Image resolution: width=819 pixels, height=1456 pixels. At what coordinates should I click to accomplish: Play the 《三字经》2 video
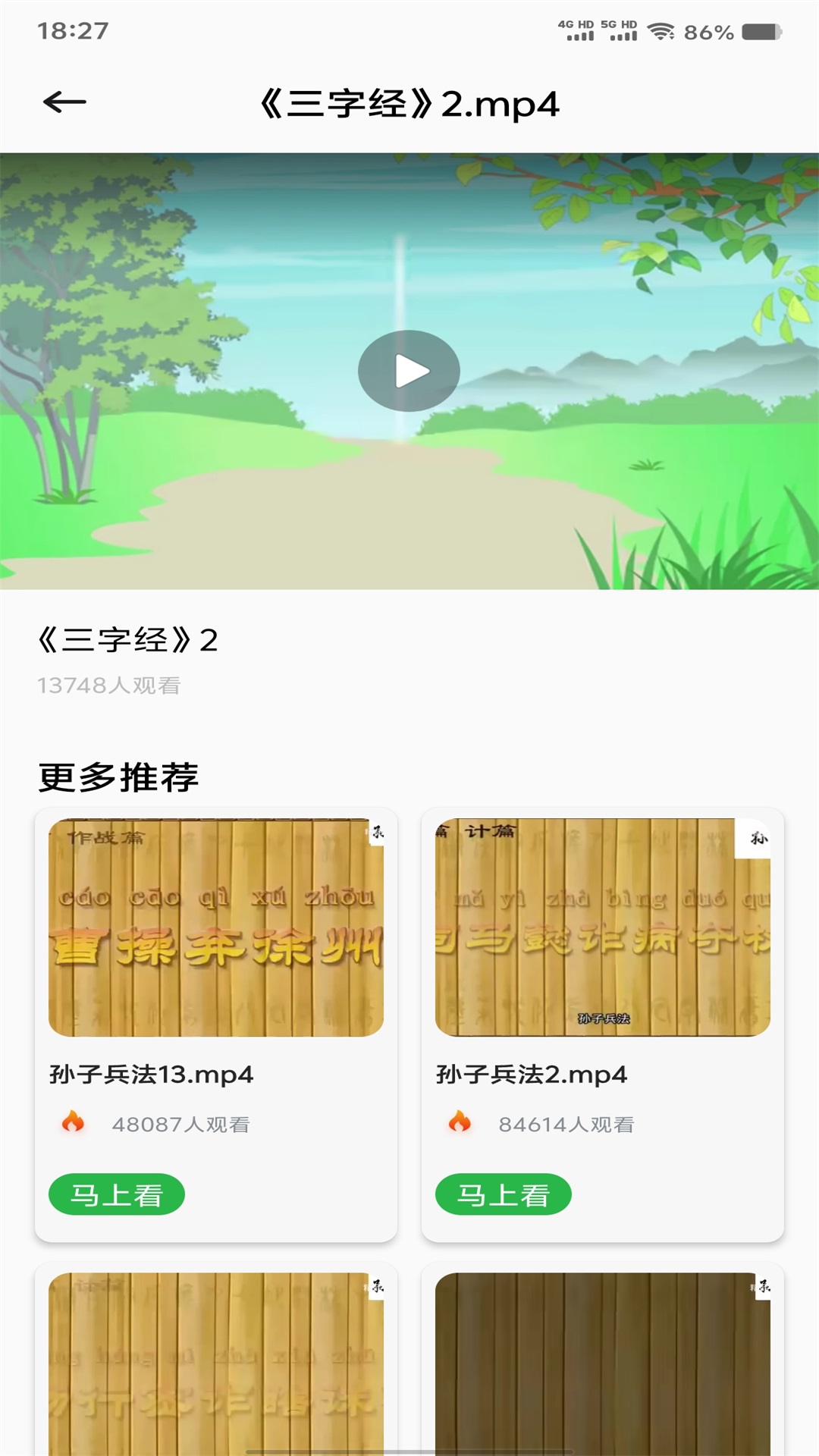(x=409, y=371)
